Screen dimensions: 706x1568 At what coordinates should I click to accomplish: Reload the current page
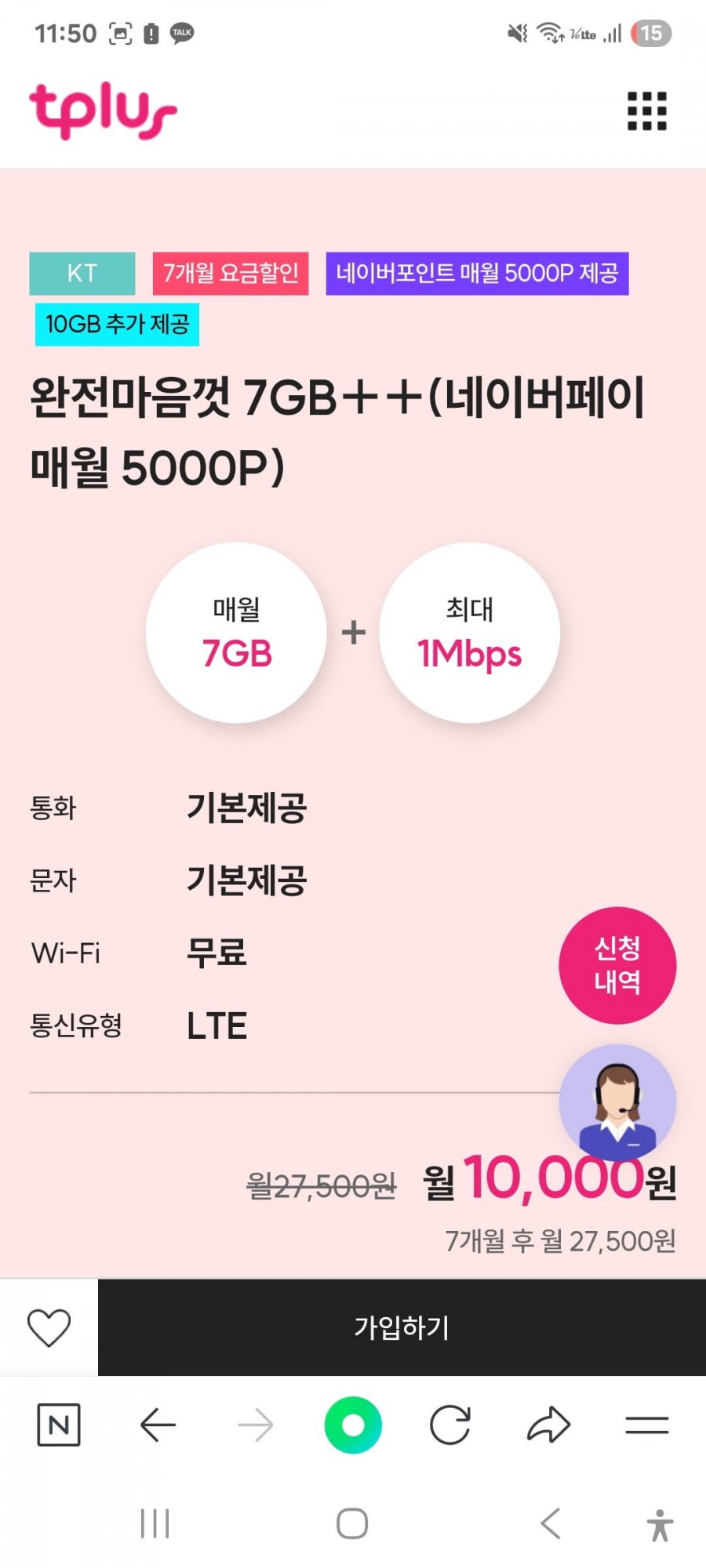pyautogui.click(x=450, y=1425)
